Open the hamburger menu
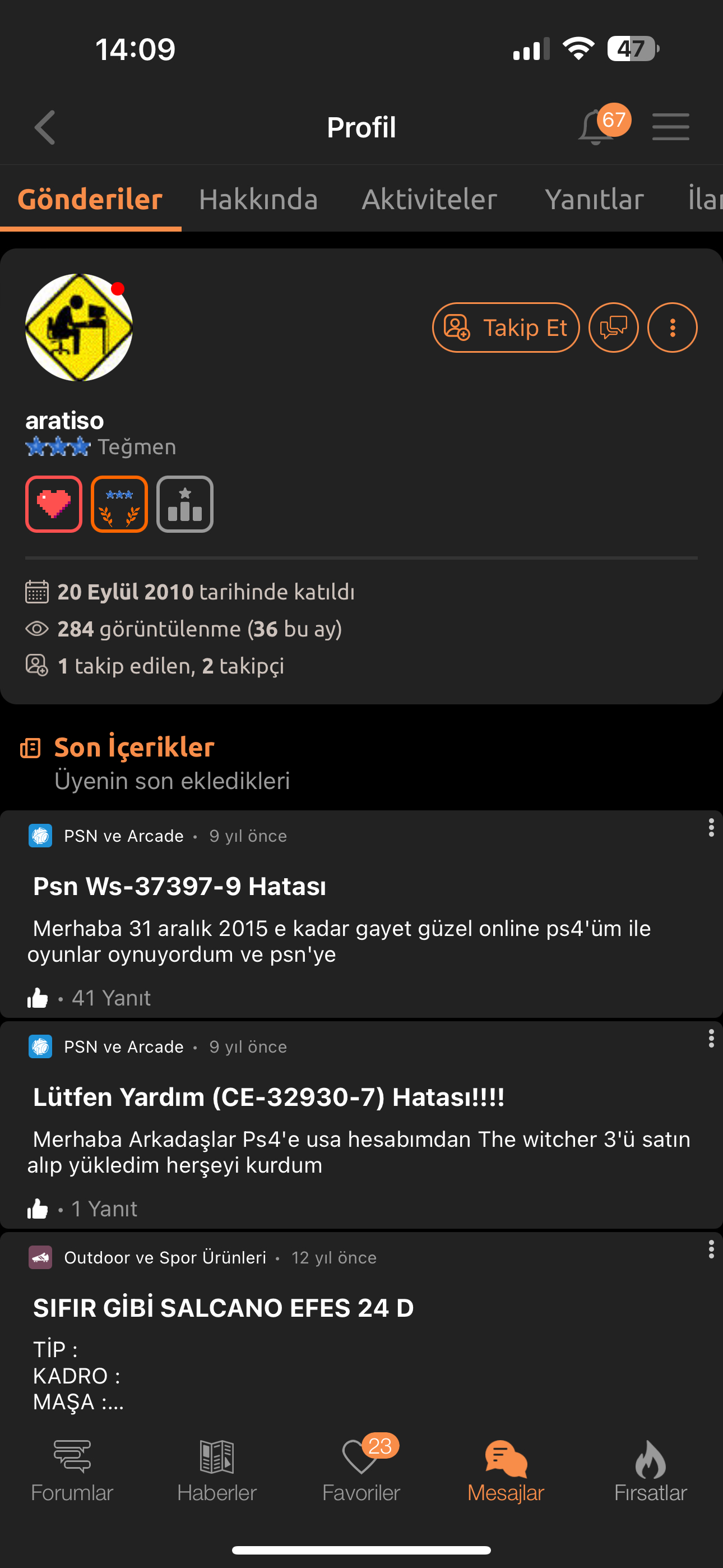 pos(671,127)
